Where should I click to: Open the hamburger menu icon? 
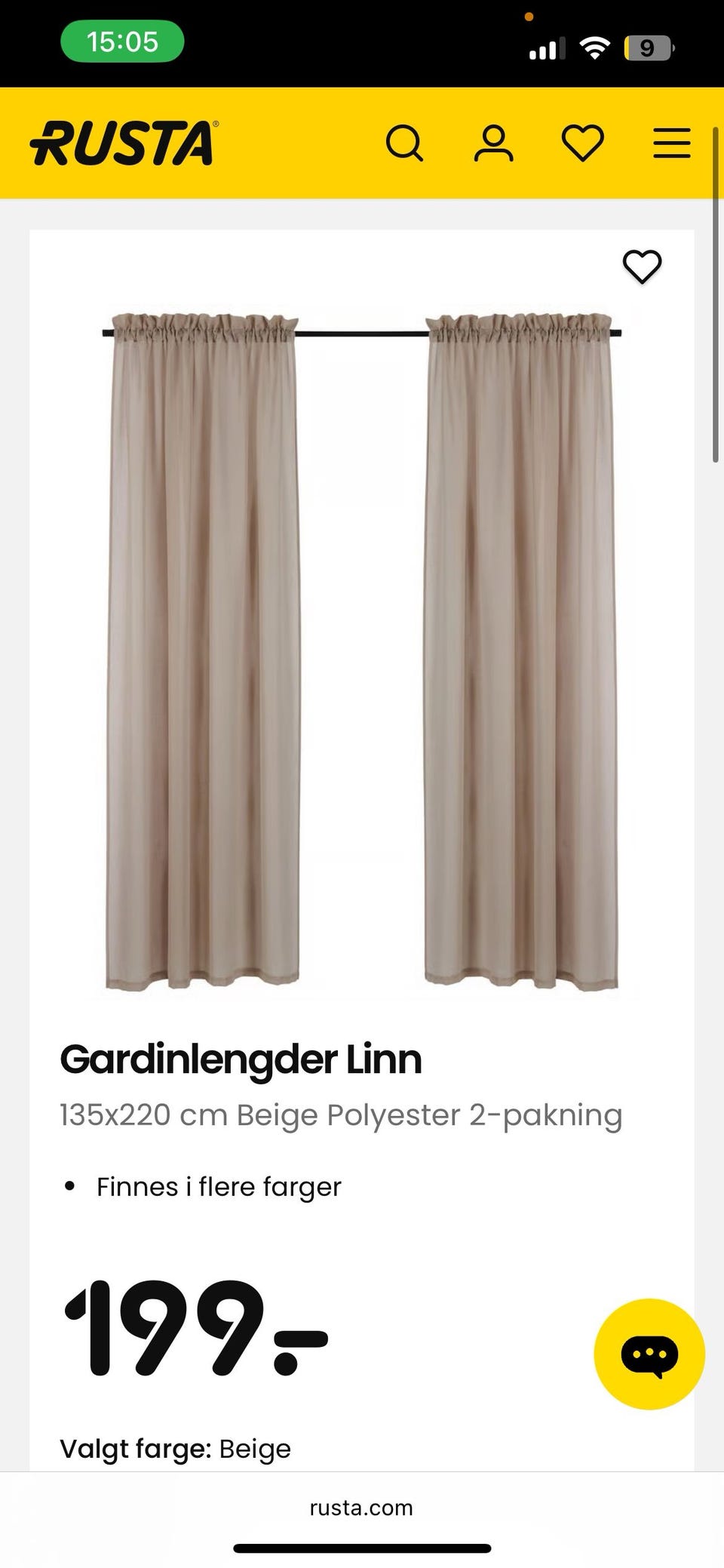tap(670, 143)
